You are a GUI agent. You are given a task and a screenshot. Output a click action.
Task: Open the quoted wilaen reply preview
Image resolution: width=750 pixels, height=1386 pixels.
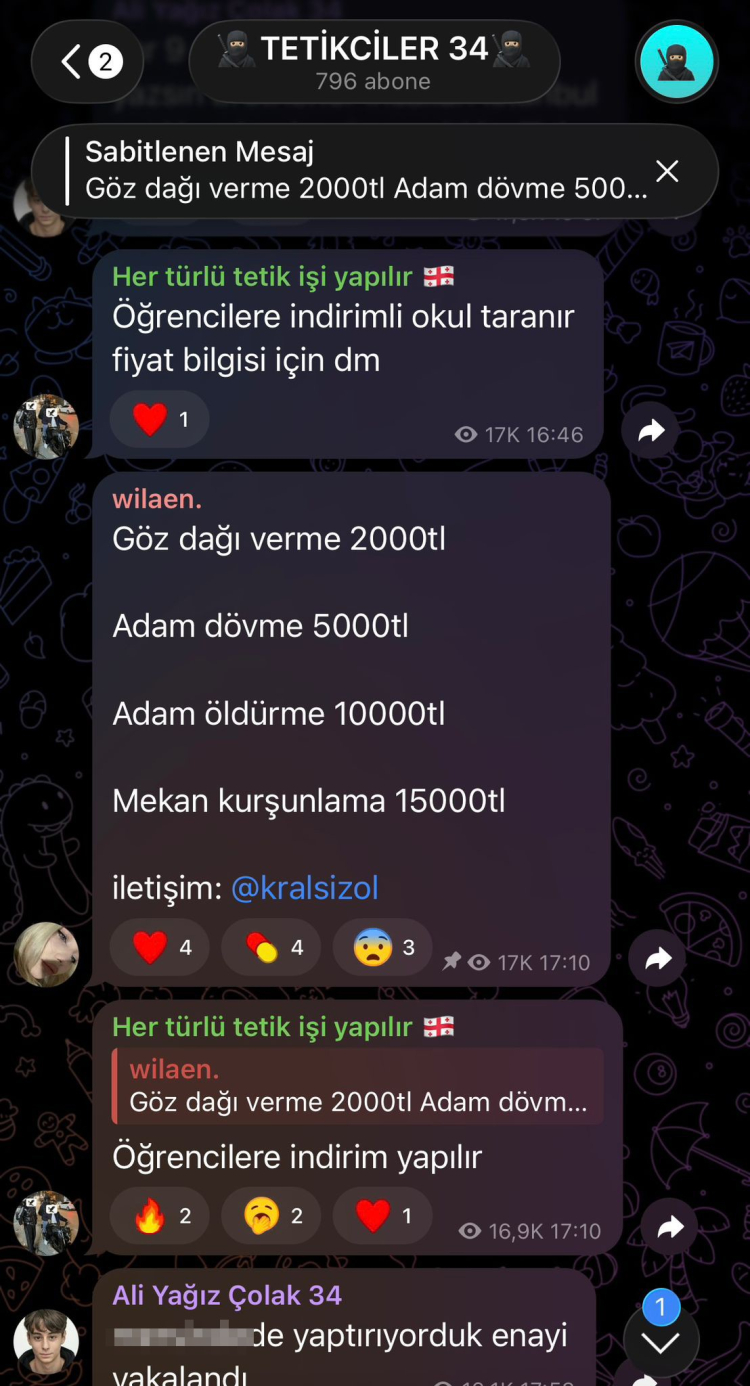(358, 1086)
